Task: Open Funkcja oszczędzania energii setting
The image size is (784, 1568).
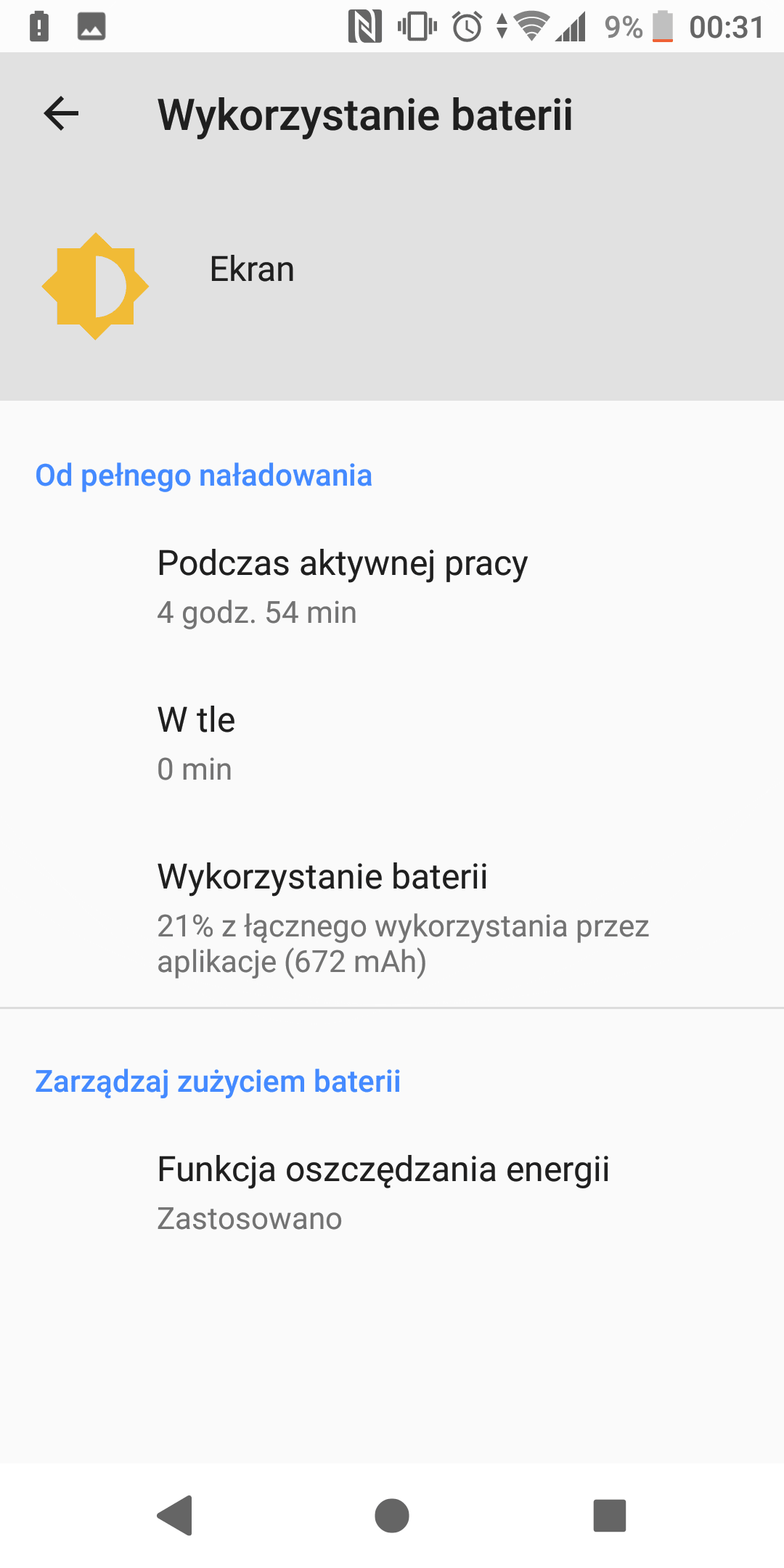Action: coord(392,1193)
